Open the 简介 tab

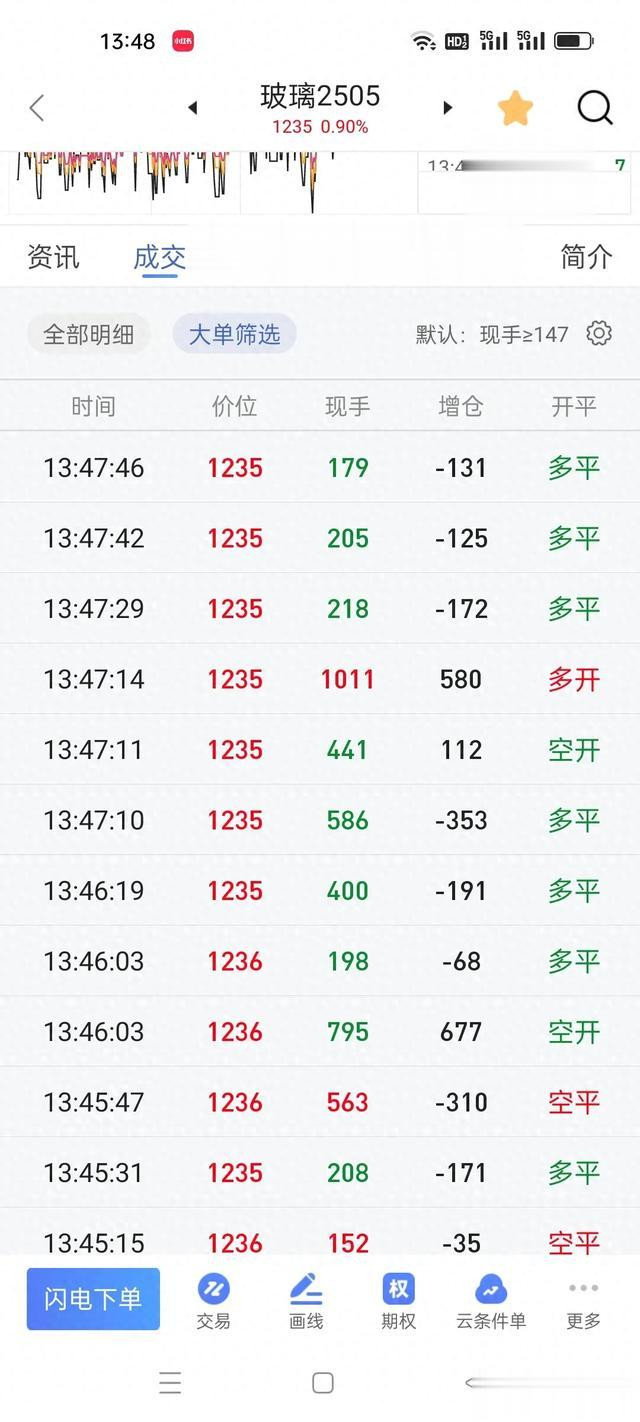(586, 257)
